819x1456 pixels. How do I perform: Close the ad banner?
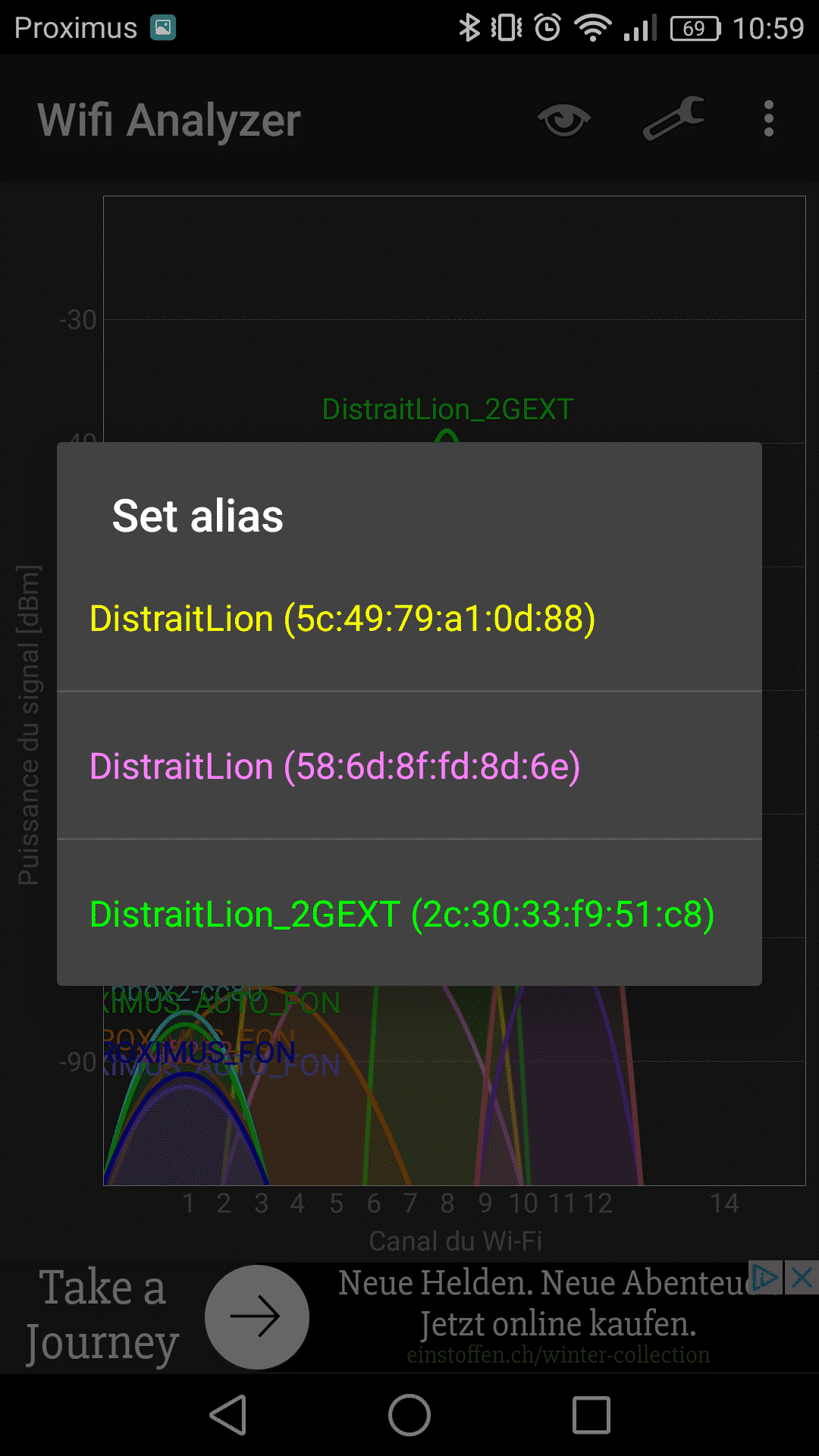coord(802,1279)
